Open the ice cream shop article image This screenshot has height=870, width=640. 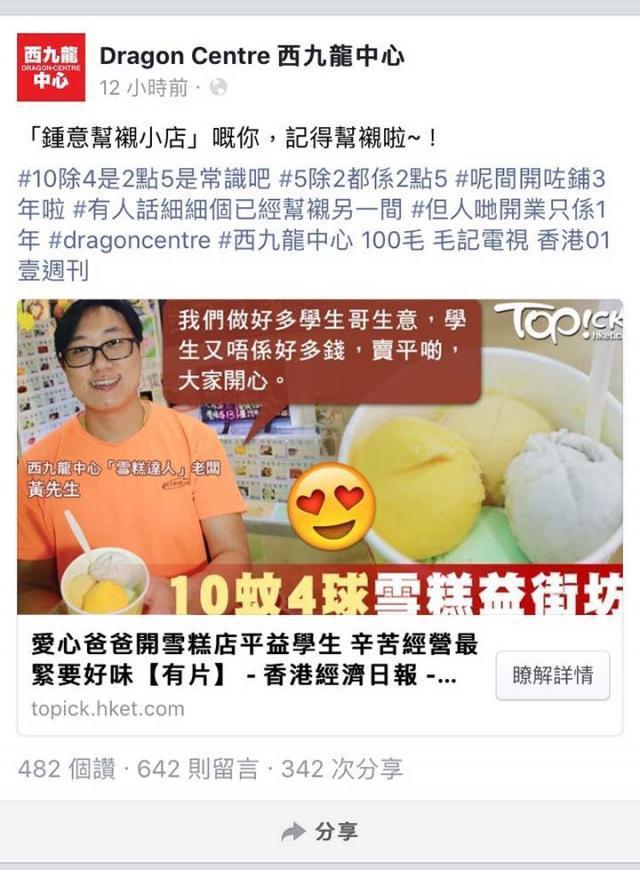(320, 457)
